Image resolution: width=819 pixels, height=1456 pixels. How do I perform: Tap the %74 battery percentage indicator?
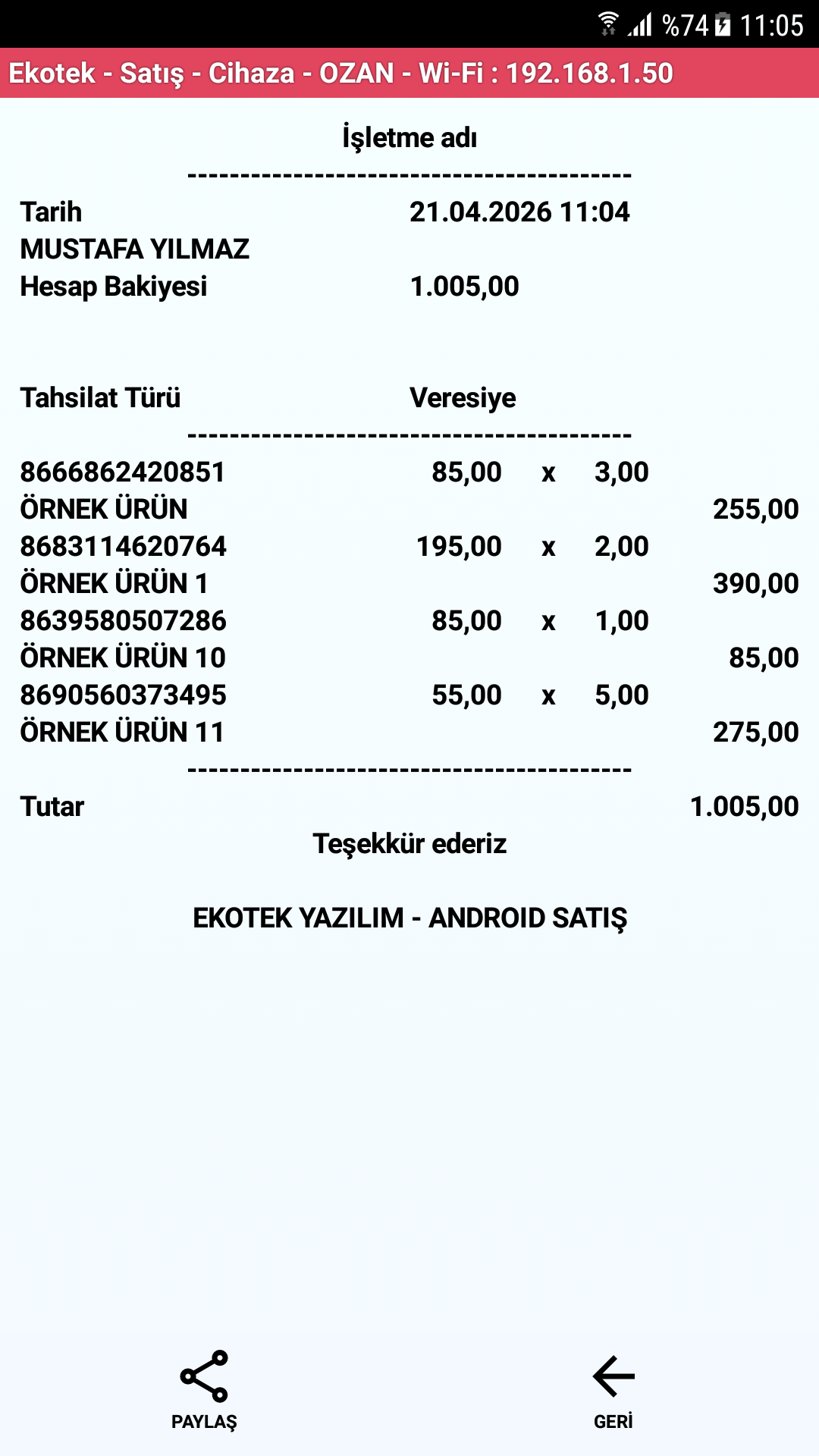point(682,23)
